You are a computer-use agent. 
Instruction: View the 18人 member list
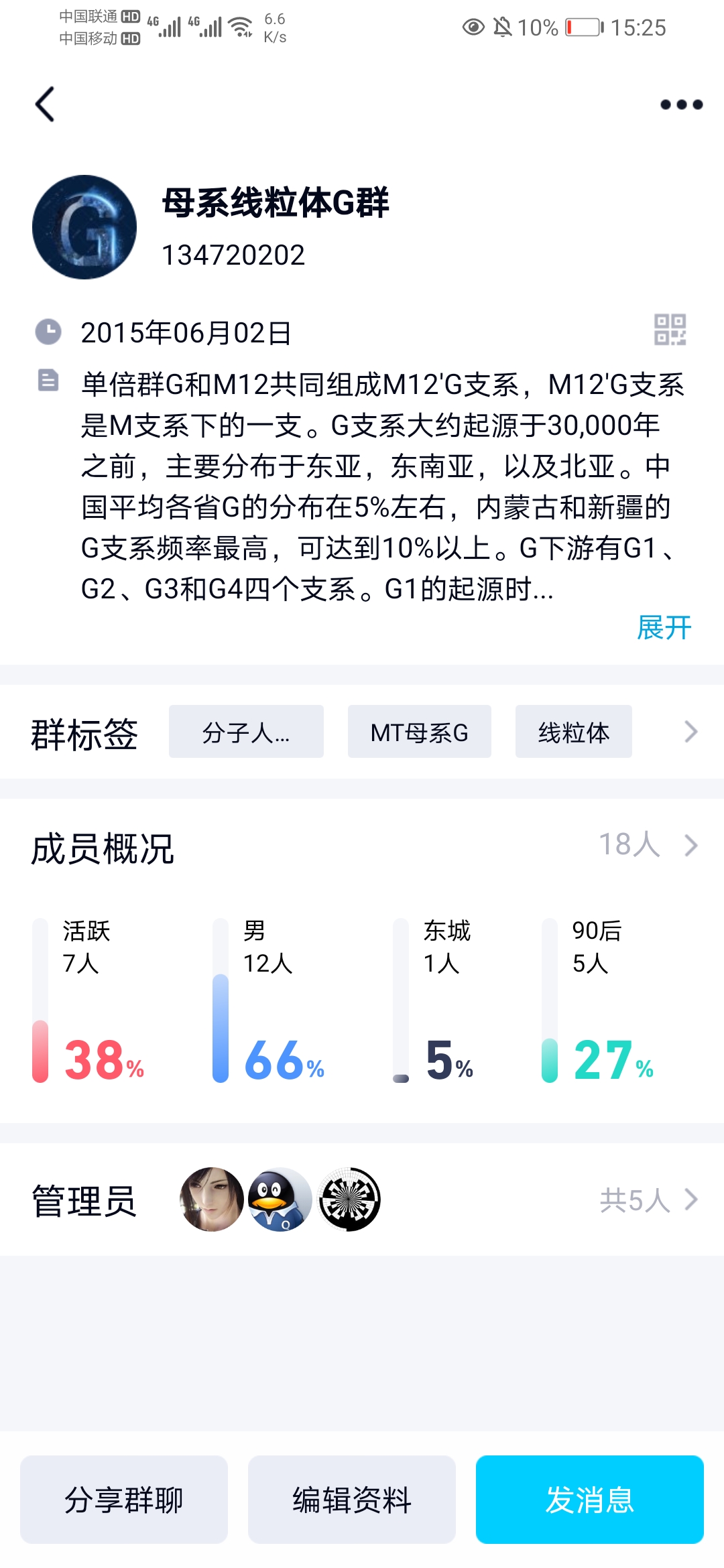pyautogui.click(x=648, y=845)
